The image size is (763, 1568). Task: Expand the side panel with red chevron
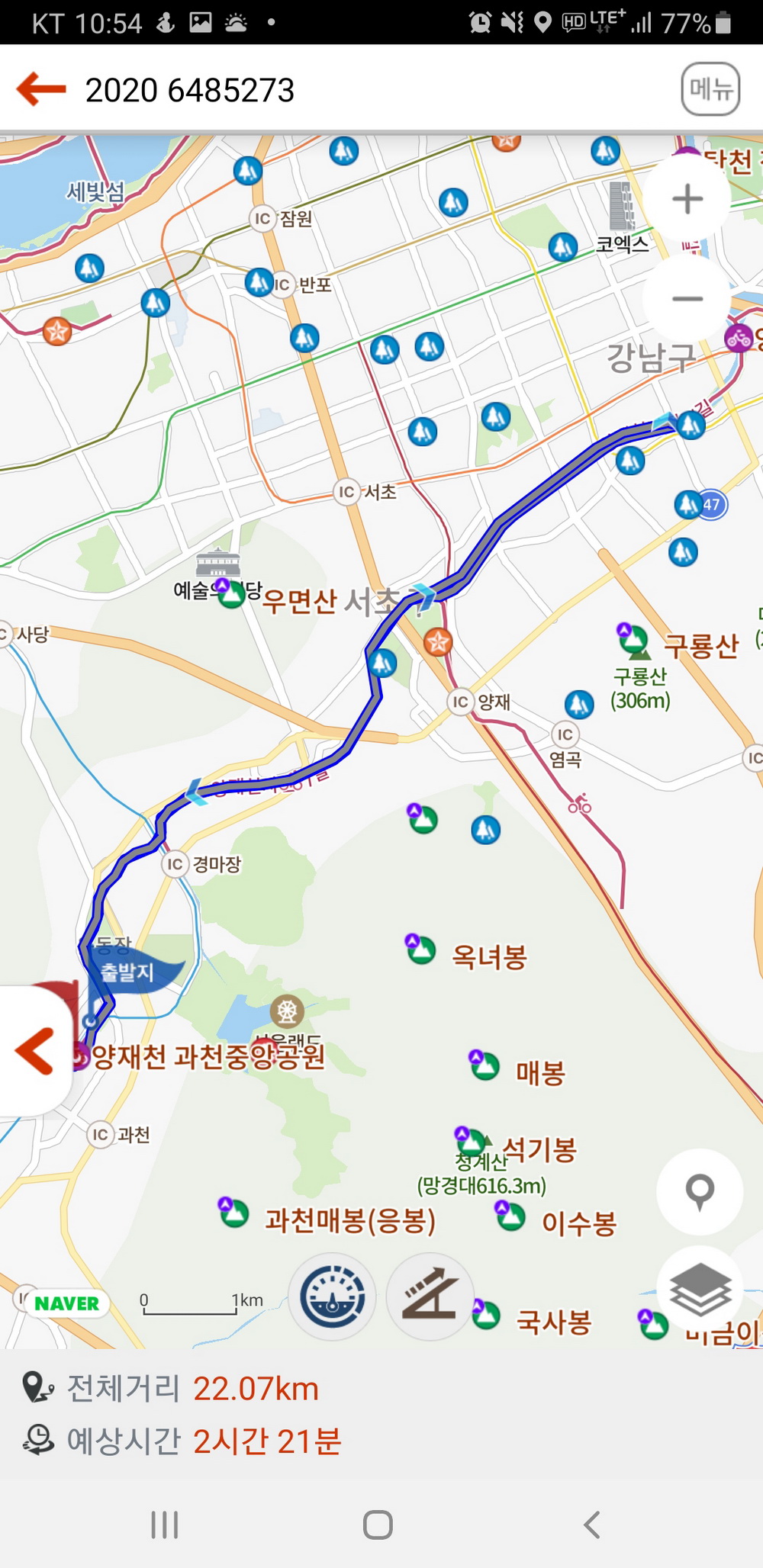[34, 1051]
